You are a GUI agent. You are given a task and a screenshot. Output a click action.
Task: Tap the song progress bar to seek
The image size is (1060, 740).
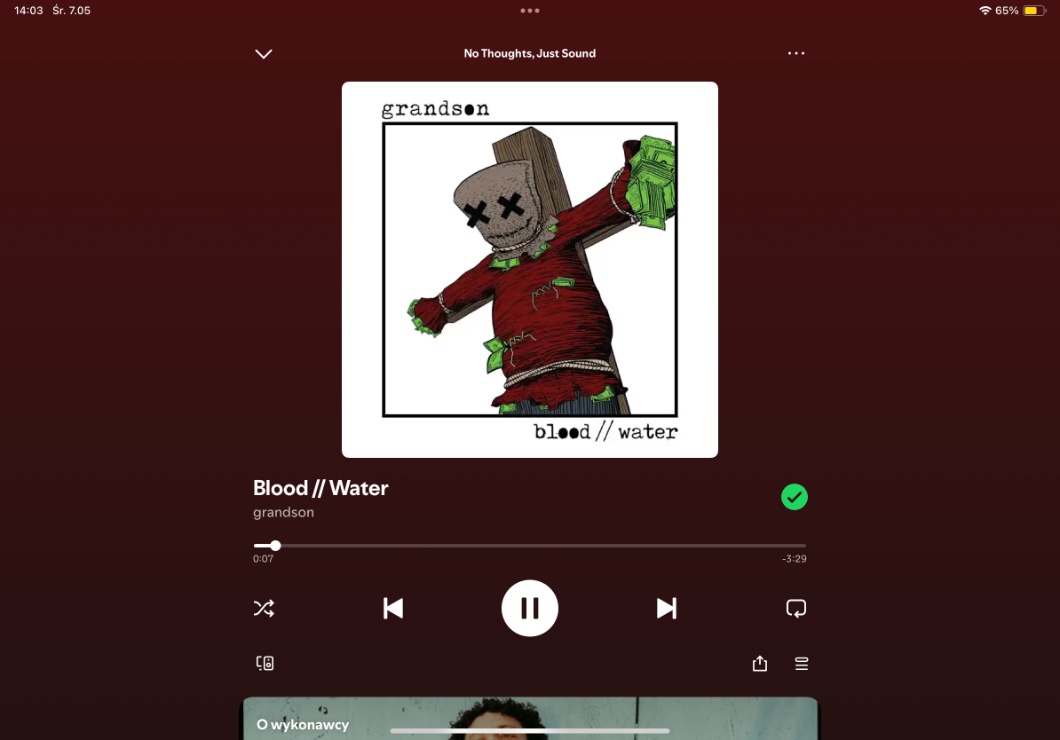point(530,546)
